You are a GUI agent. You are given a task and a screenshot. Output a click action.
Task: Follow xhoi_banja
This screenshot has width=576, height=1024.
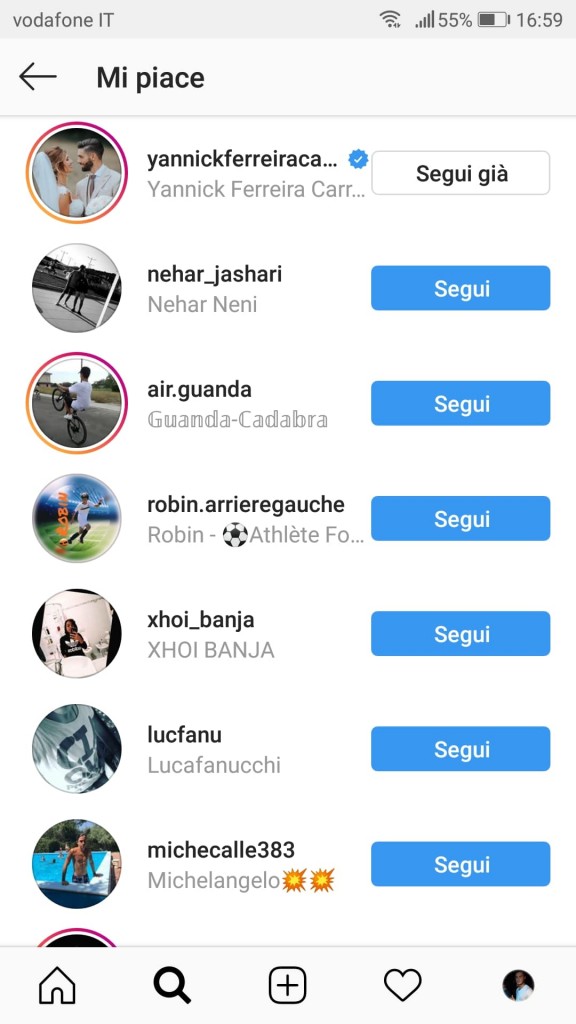(460, 633)
